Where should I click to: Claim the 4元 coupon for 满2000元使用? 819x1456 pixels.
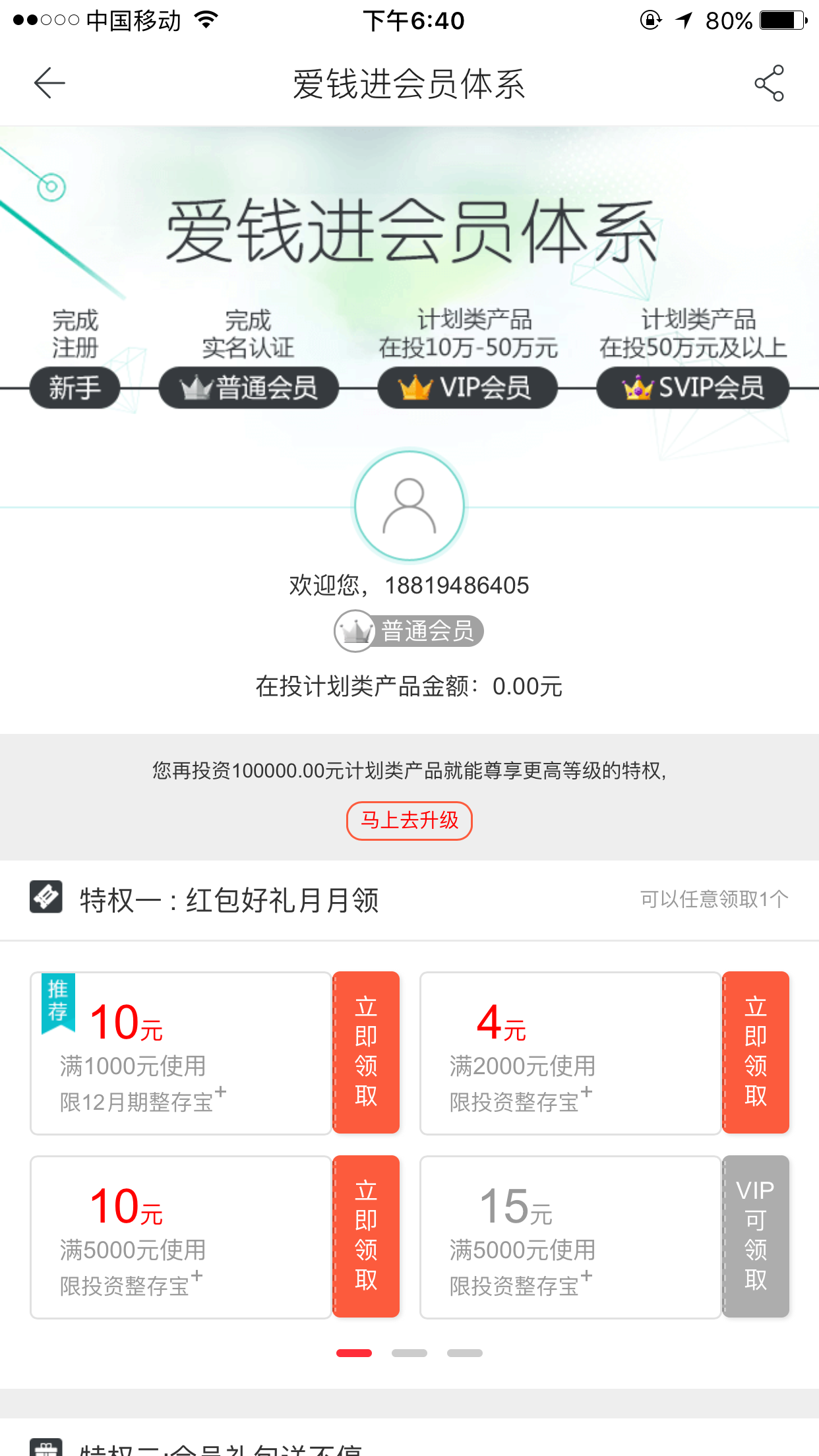756,1052
